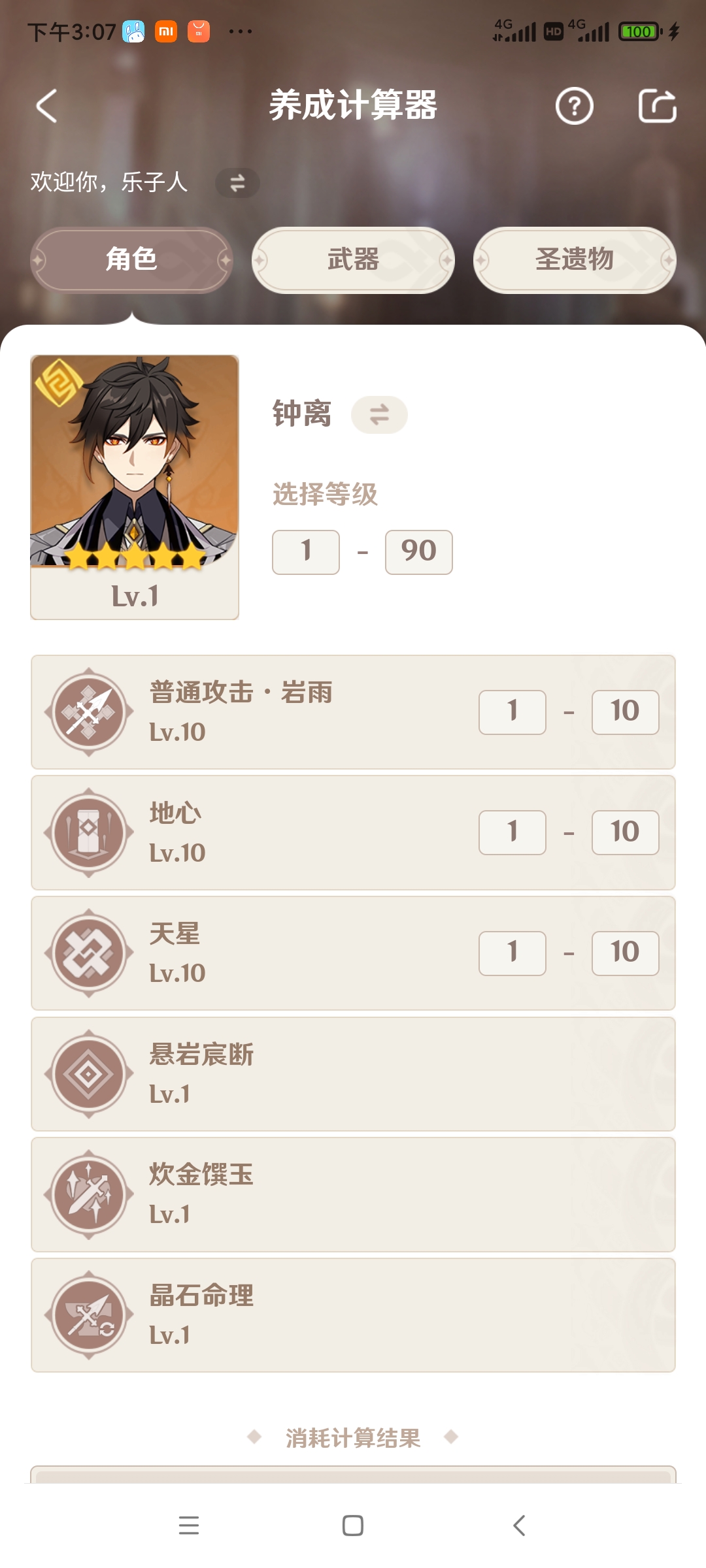
Task: Select the 角色 tab
Action: pos(131,260)
